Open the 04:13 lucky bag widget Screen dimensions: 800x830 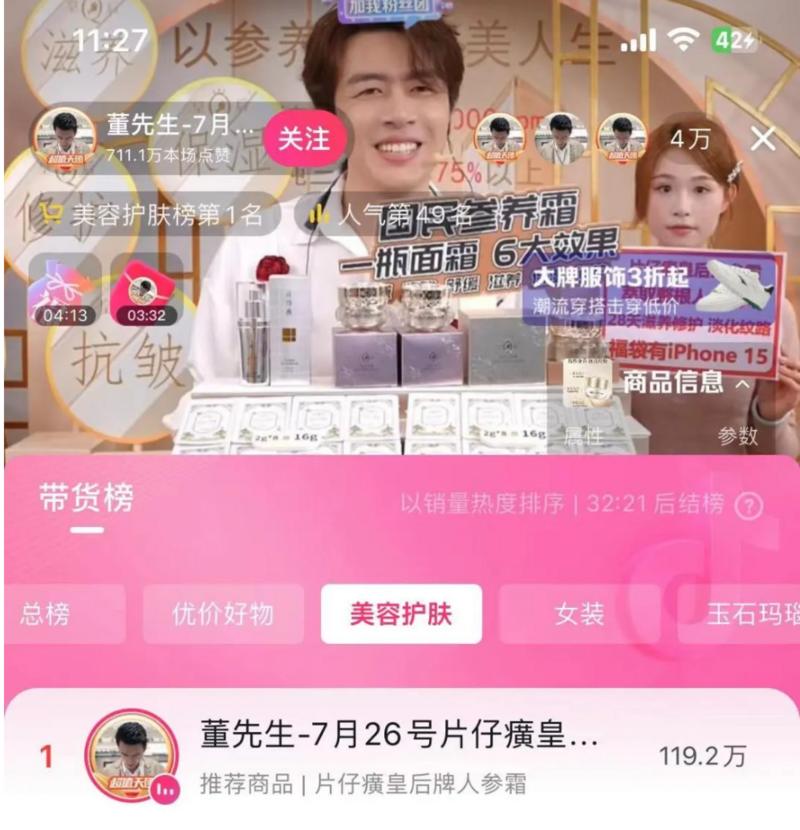click(66, 290)
